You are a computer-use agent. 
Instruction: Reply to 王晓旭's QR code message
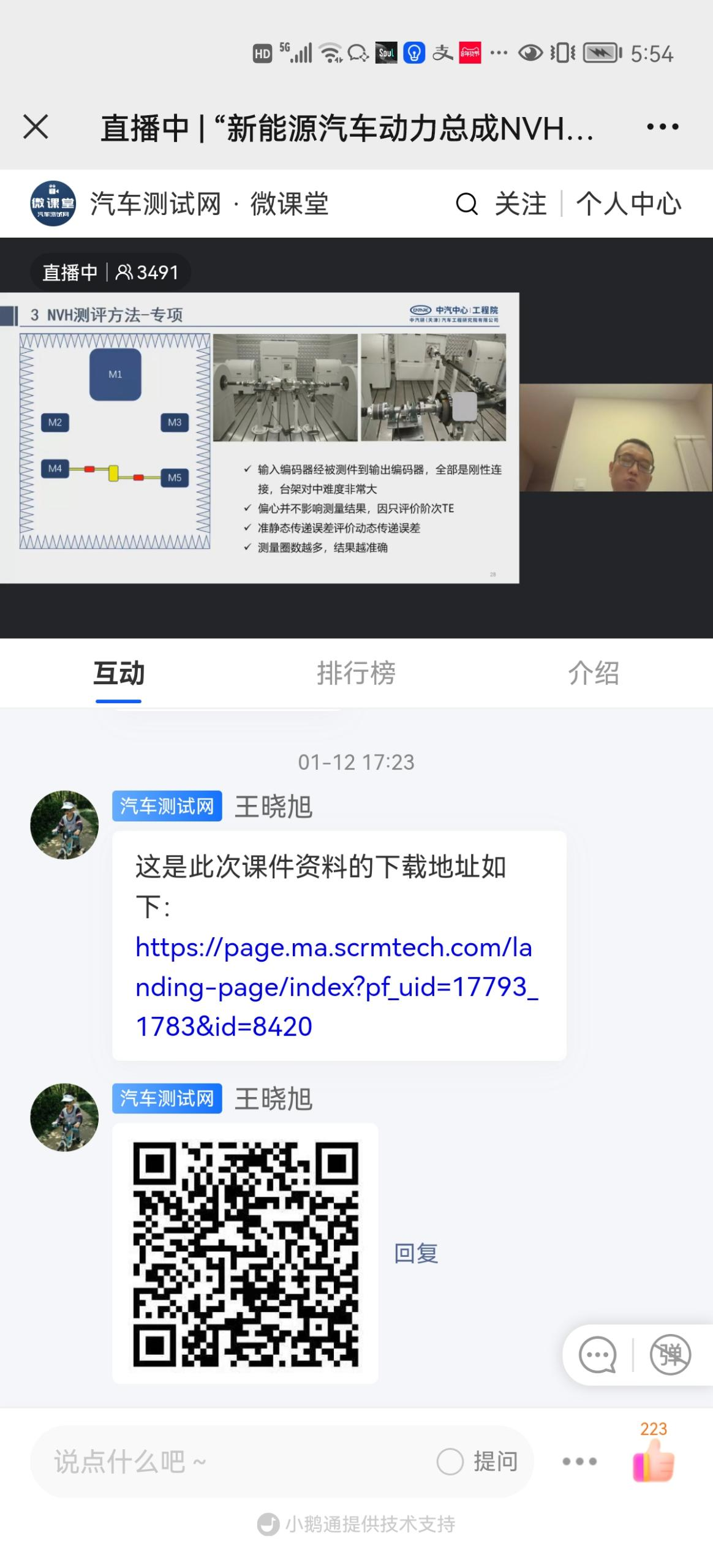(x=416, y=1254)
